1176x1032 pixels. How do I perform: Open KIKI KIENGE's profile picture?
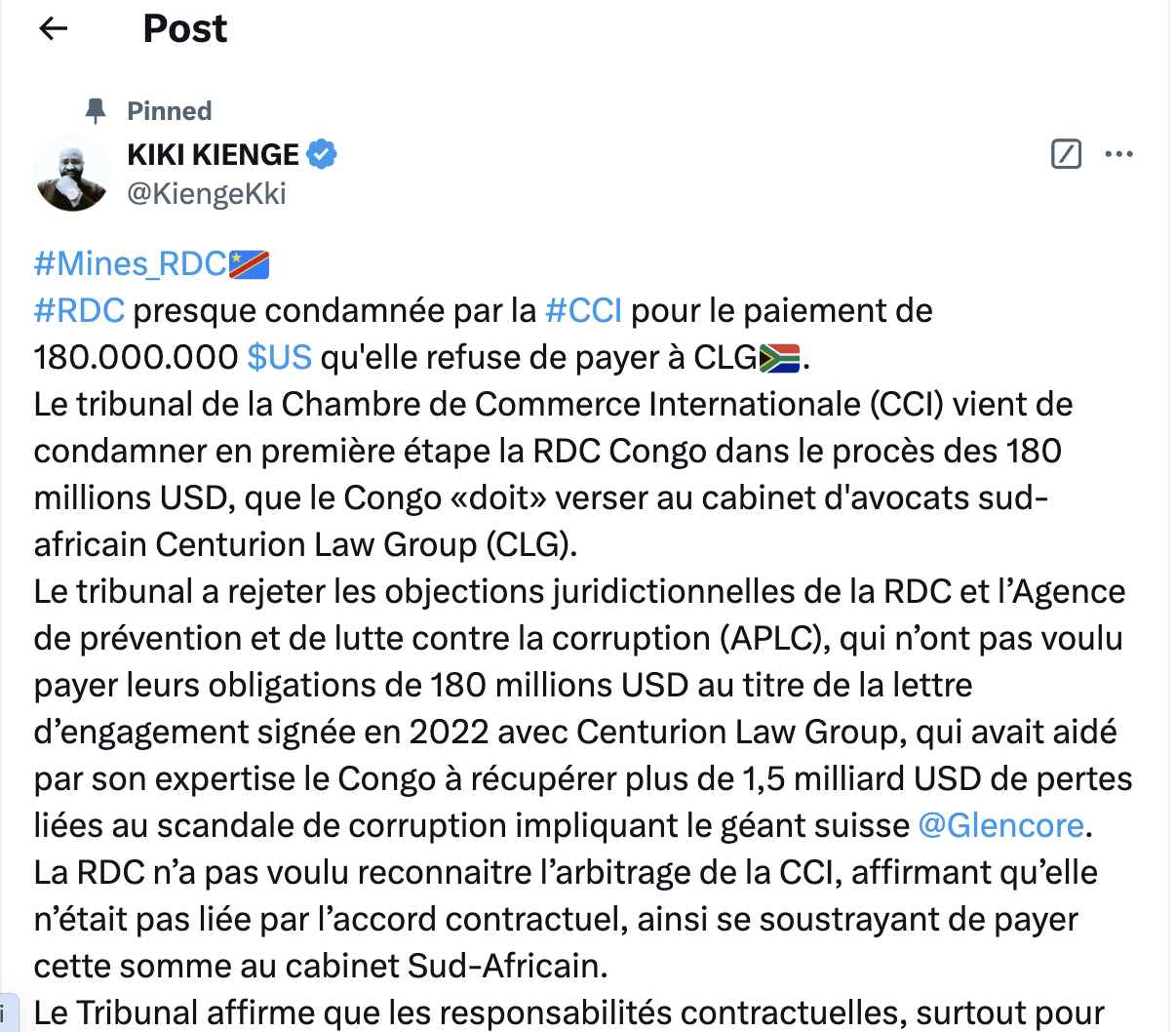click(x=72, y=174)
